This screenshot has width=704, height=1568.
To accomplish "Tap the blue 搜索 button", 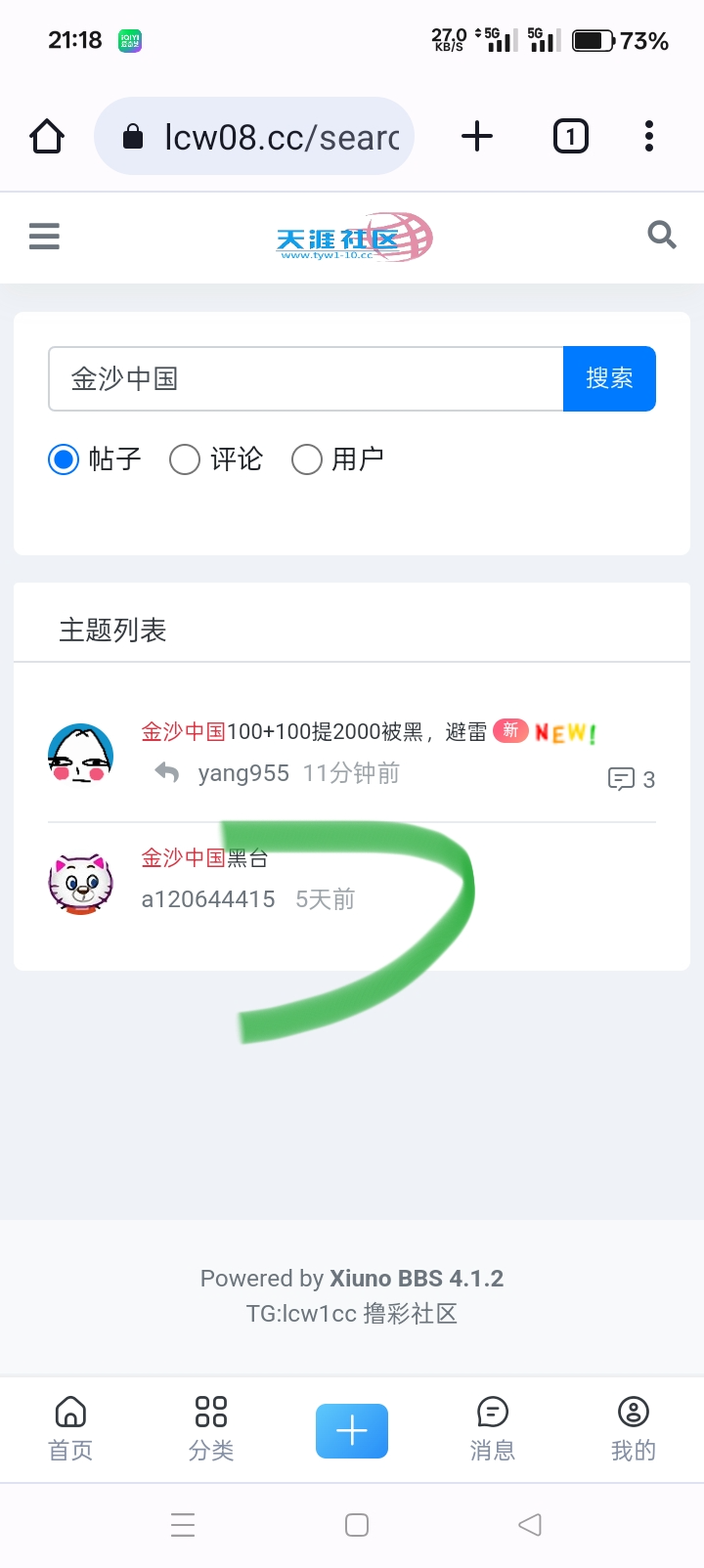I will 609,379.
